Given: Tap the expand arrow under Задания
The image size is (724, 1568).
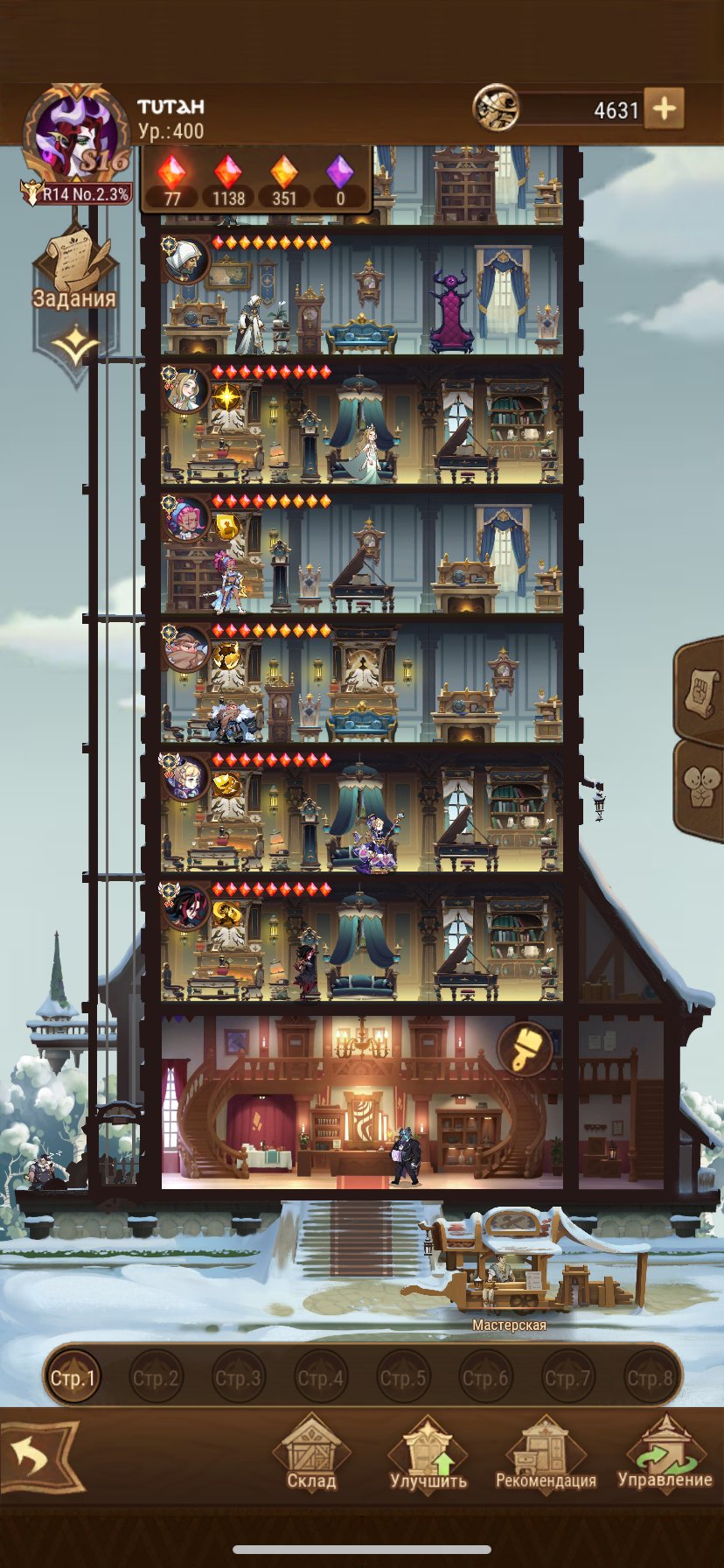Looking at the screenshot, I should 74,346.
